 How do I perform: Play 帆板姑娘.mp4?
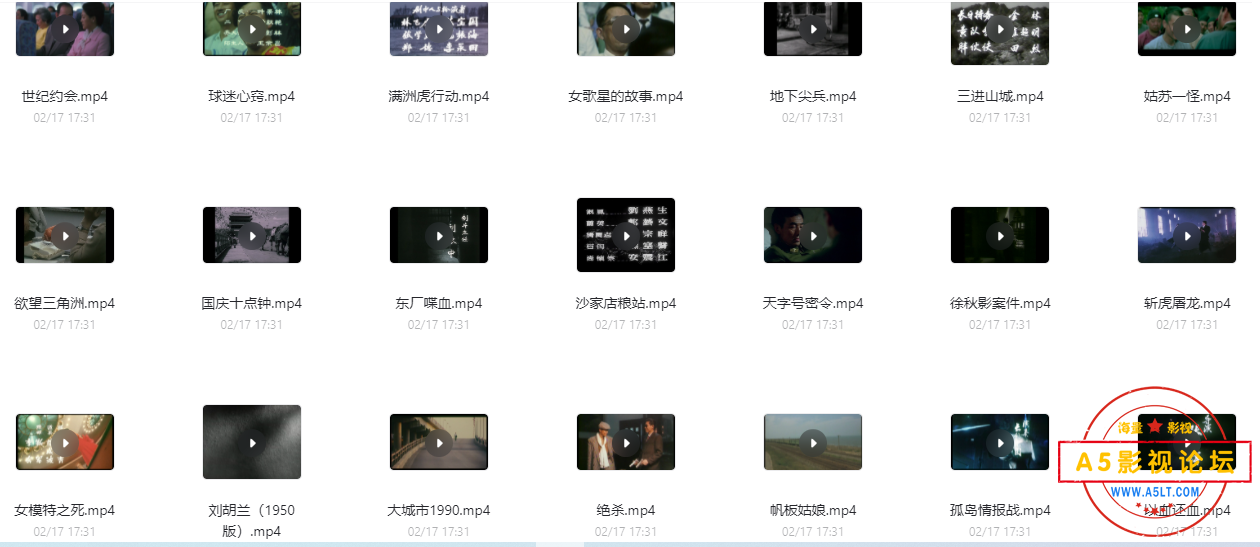[813, 442]
